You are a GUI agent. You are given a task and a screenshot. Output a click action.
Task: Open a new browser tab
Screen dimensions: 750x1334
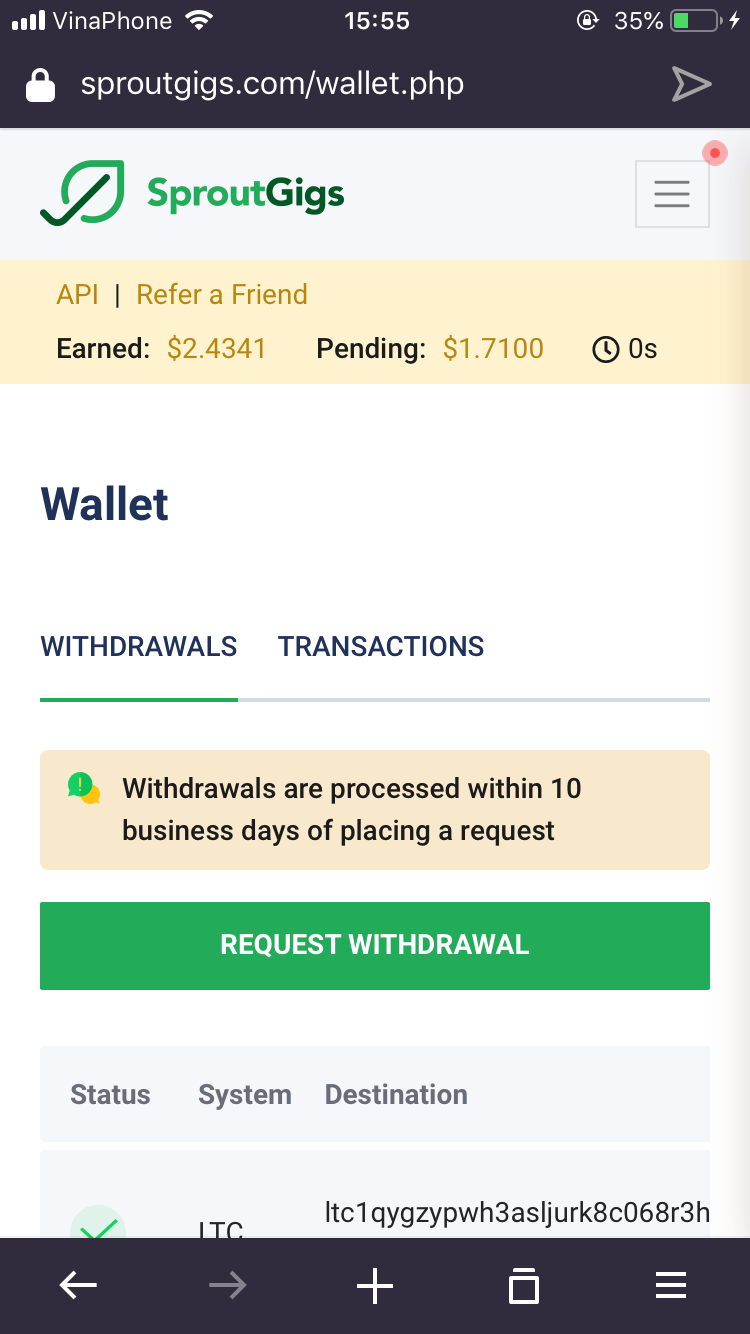coord(375,1286)
